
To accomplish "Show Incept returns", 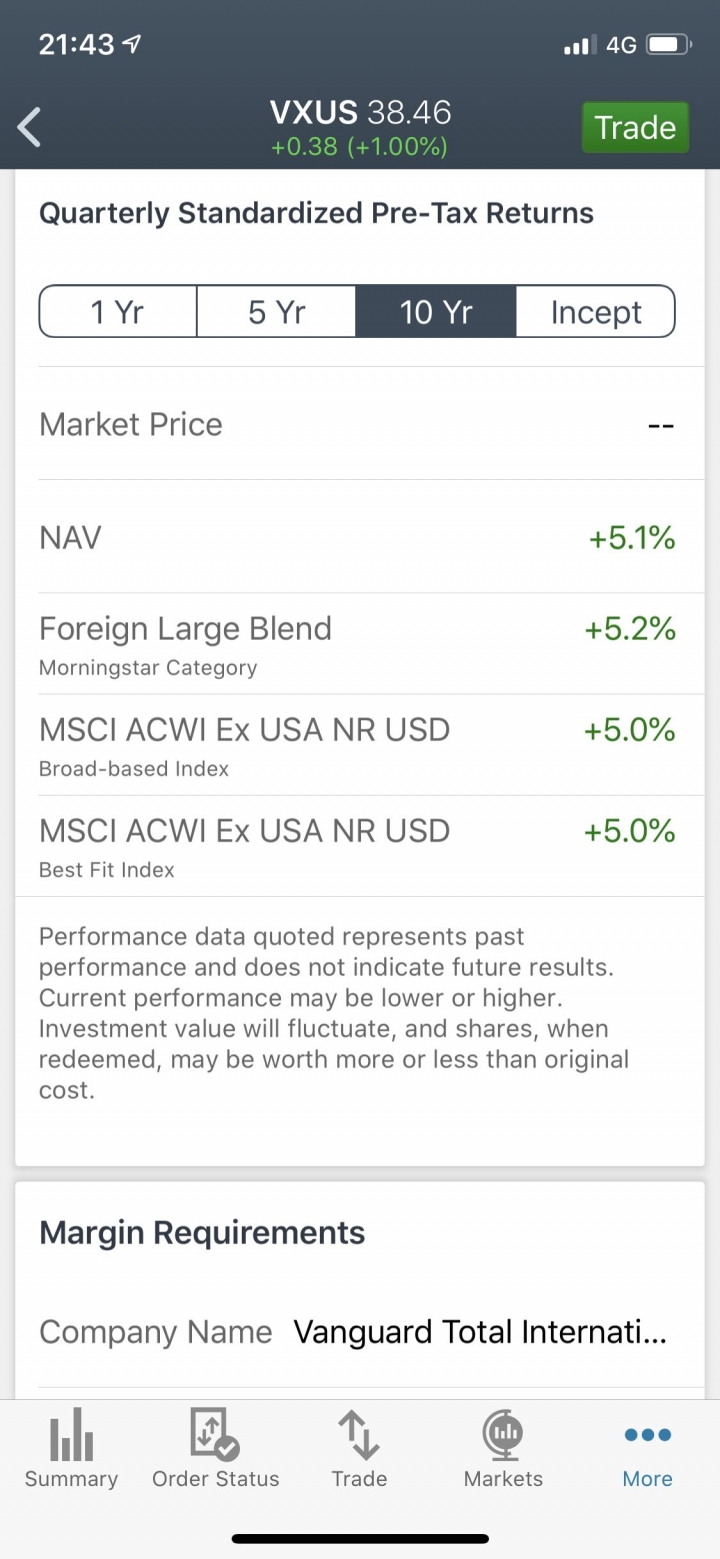I will [x=596, y=312].
